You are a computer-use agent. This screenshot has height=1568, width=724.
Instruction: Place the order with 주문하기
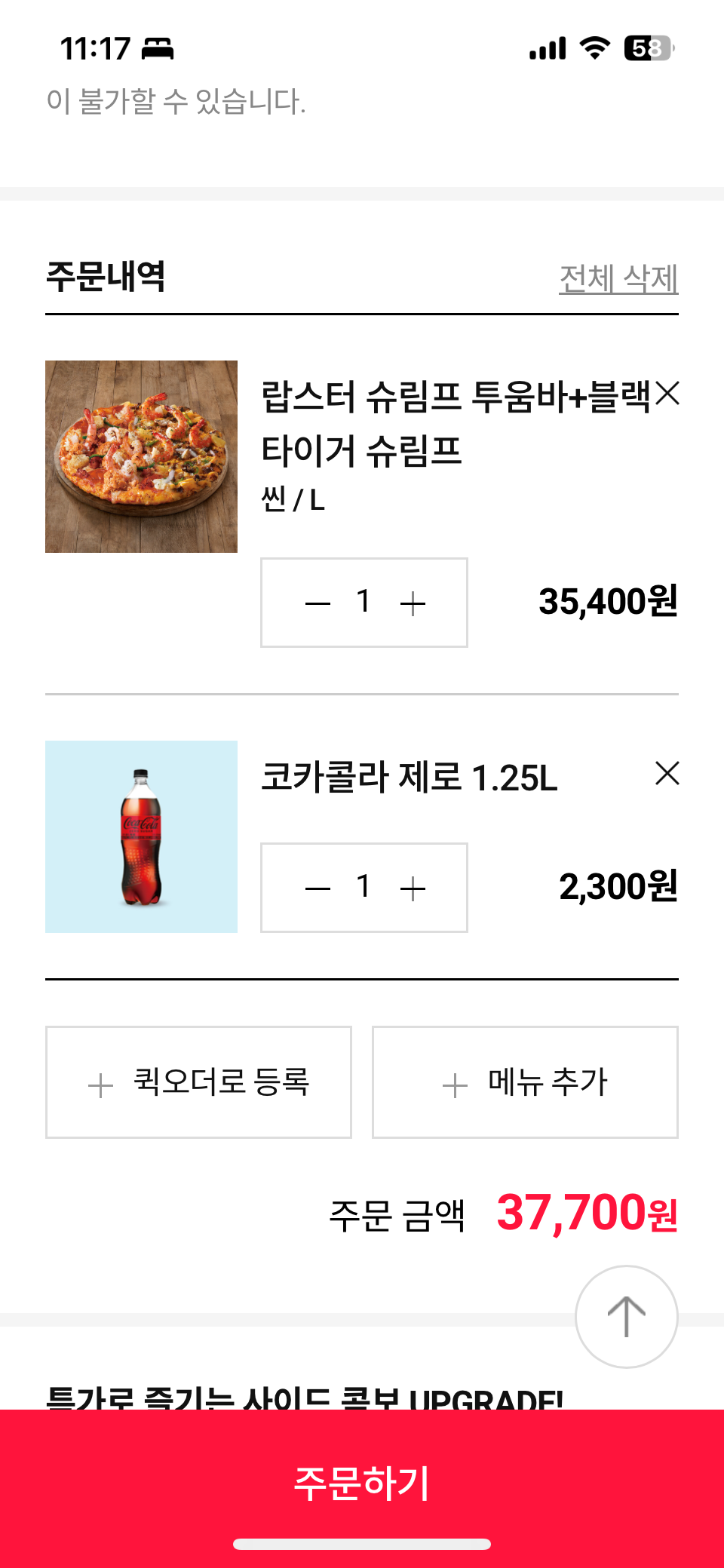(x=362, y=1483)
